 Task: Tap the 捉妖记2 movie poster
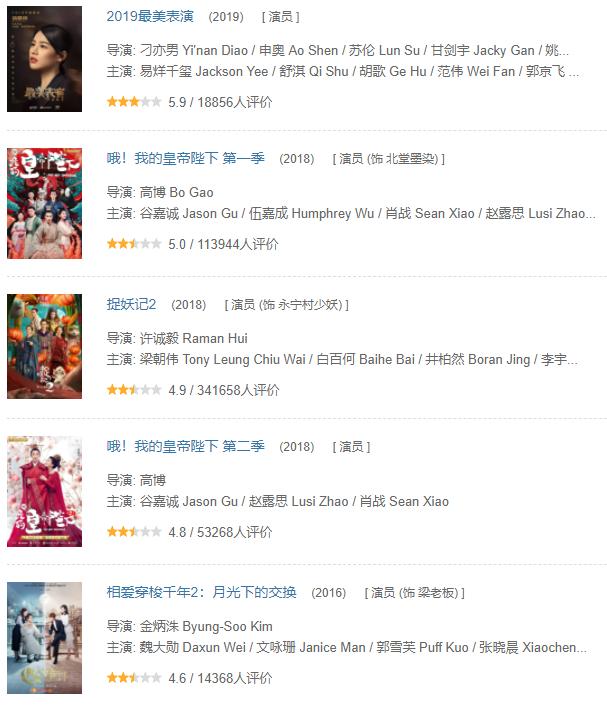[x=44, y=347]
